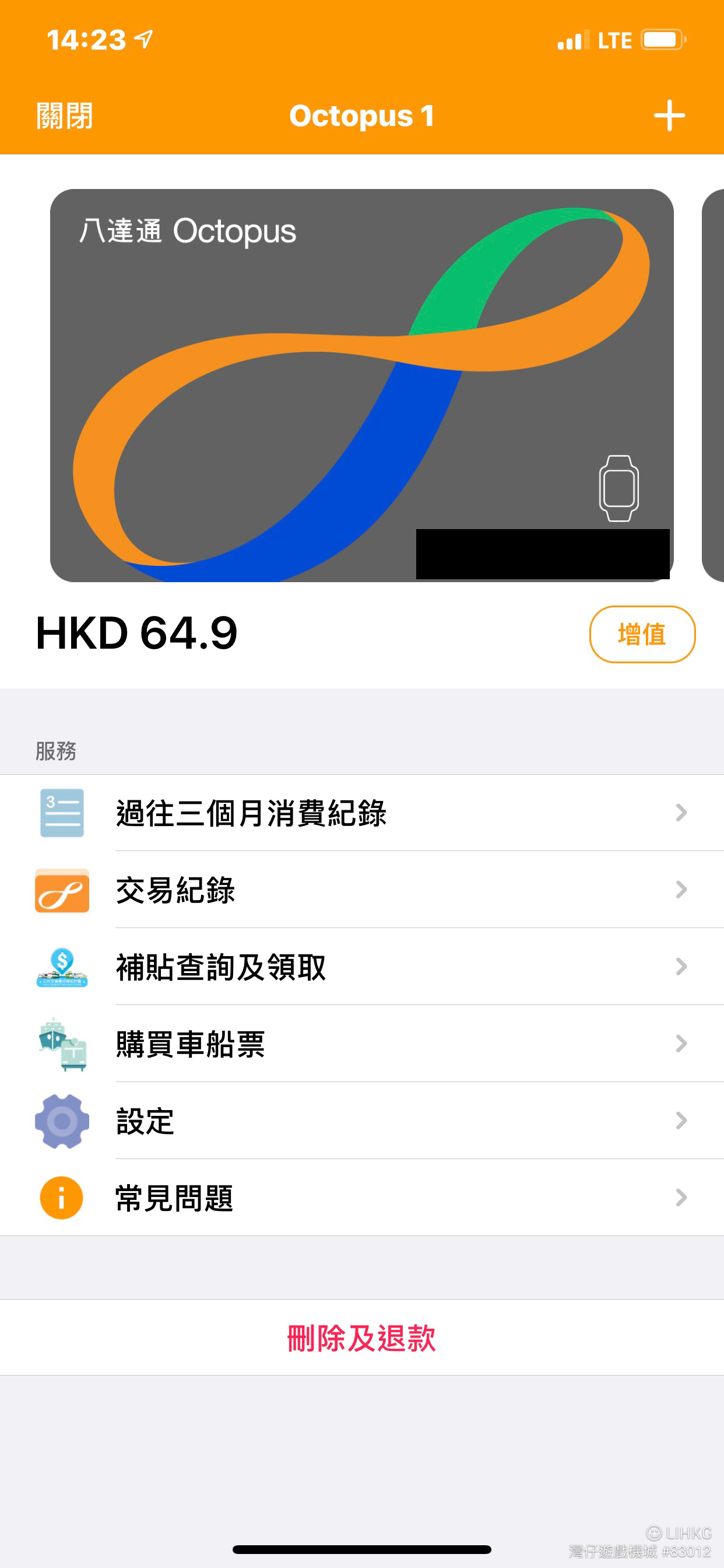Open 過往三個月消費紀錄
This screenshot has width=724, height=1568.
click(x=362, y=813)
